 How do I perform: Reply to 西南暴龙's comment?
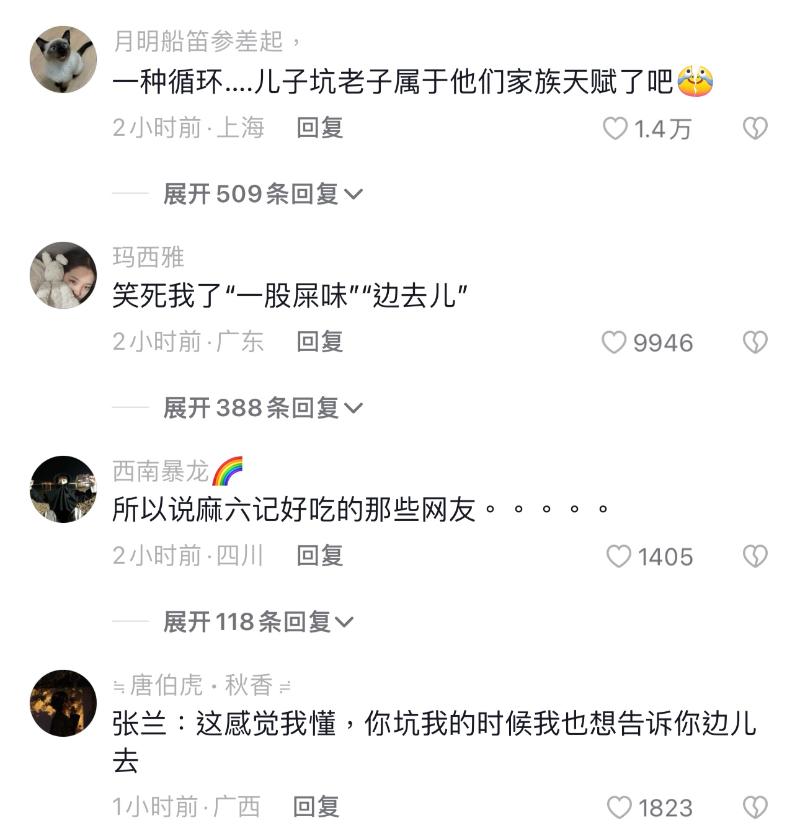pyautogui.click(x=320, y=556)
